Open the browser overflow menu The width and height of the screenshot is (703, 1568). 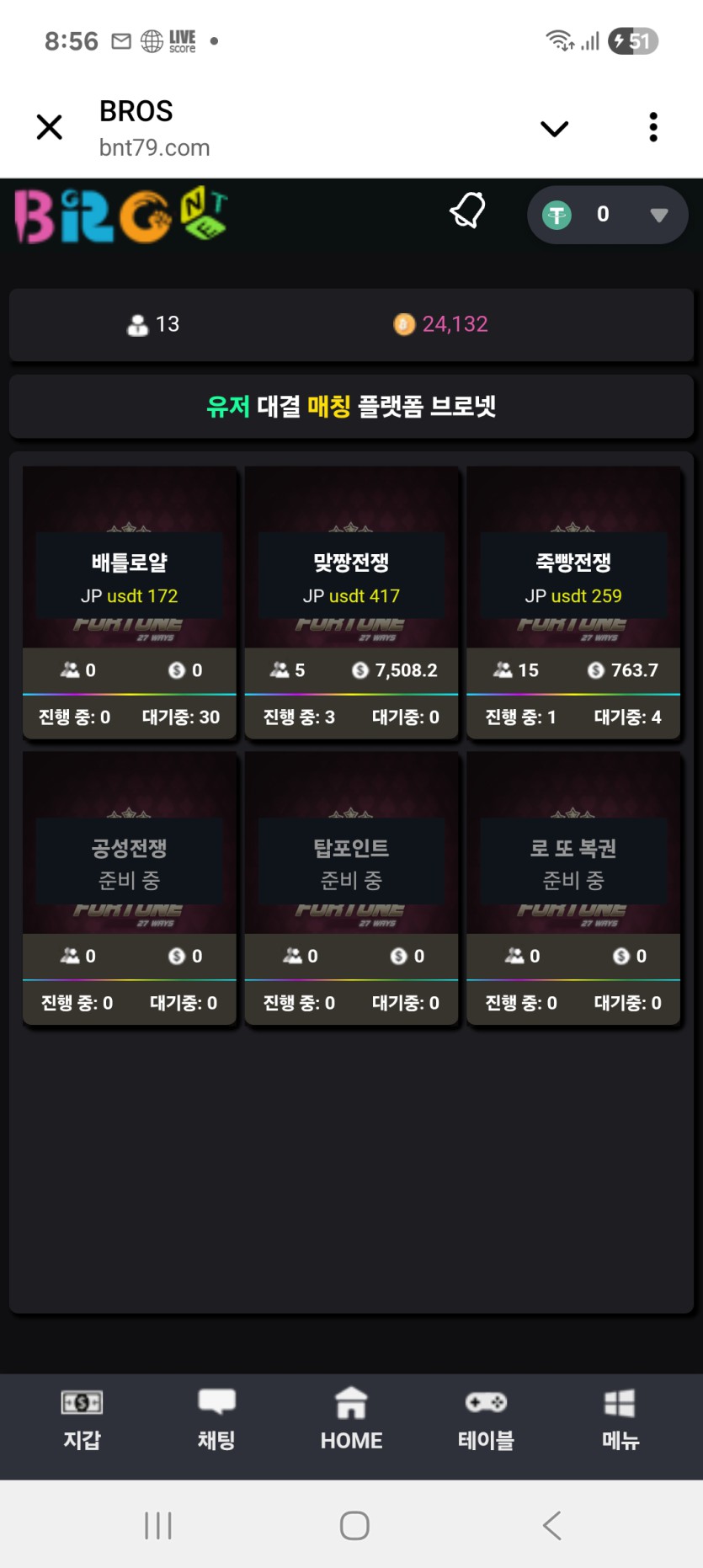[x=652, y=128]
